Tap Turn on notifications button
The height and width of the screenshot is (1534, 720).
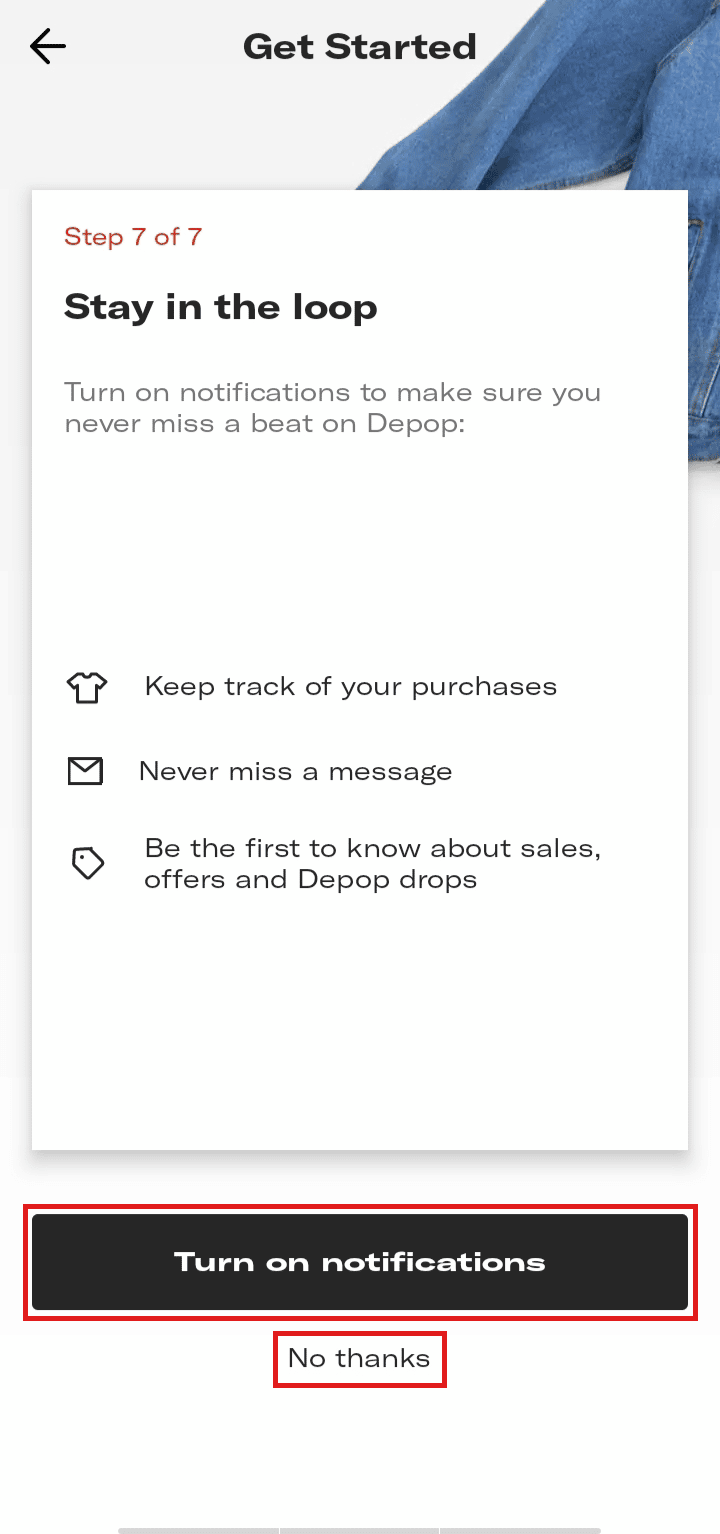click(x=360, y=1262)
